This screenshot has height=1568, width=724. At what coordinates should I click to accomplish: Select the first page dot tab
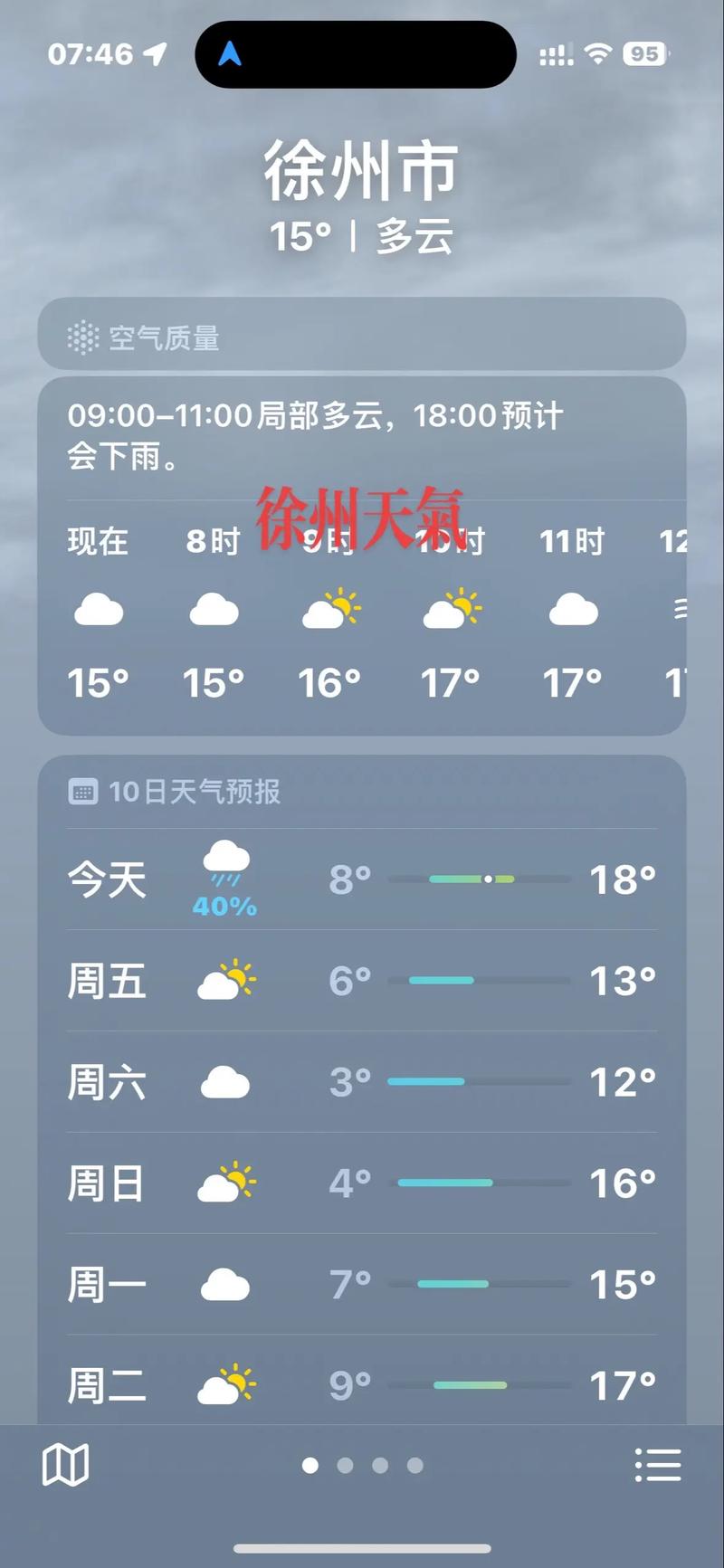(310, 1466)
